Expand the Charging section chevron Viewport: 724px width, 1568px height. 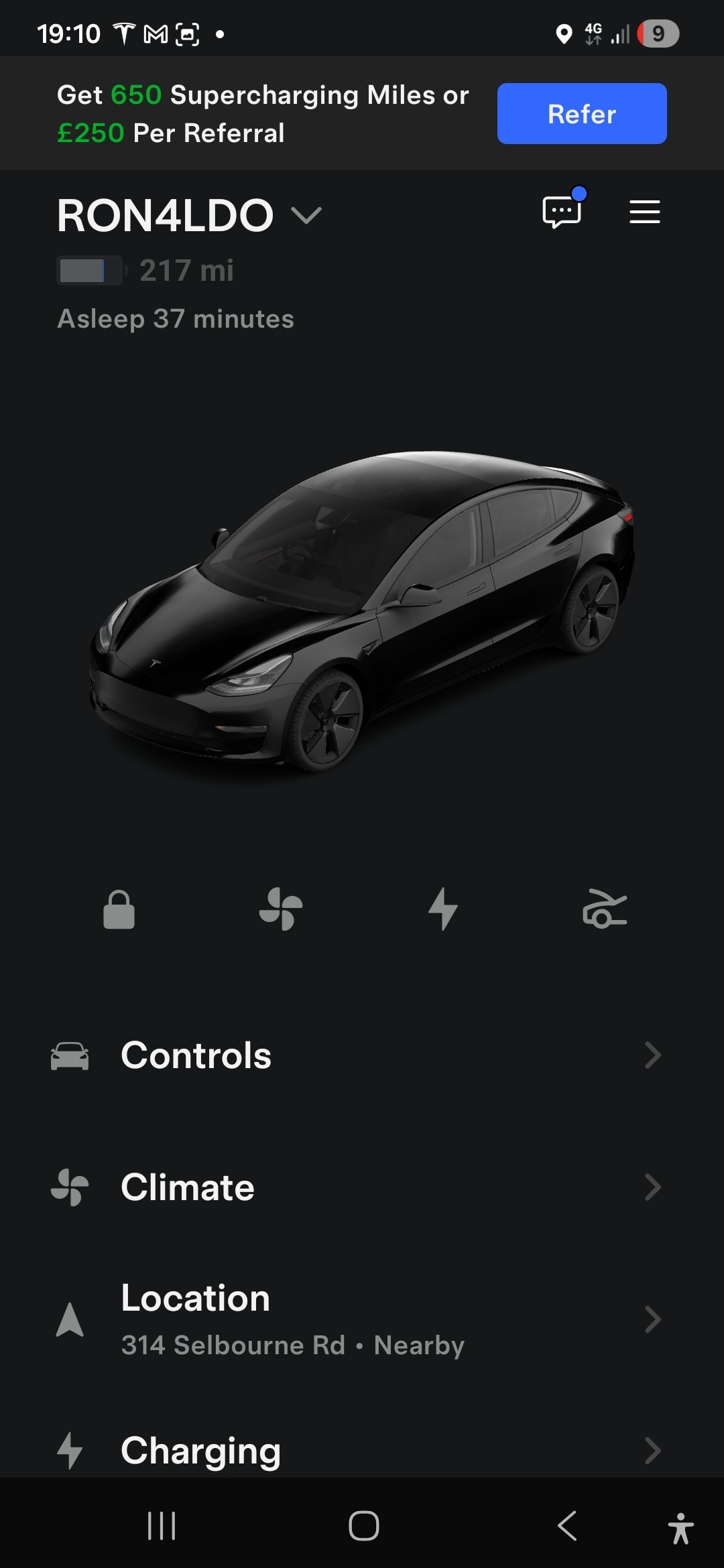(654, 1450)
